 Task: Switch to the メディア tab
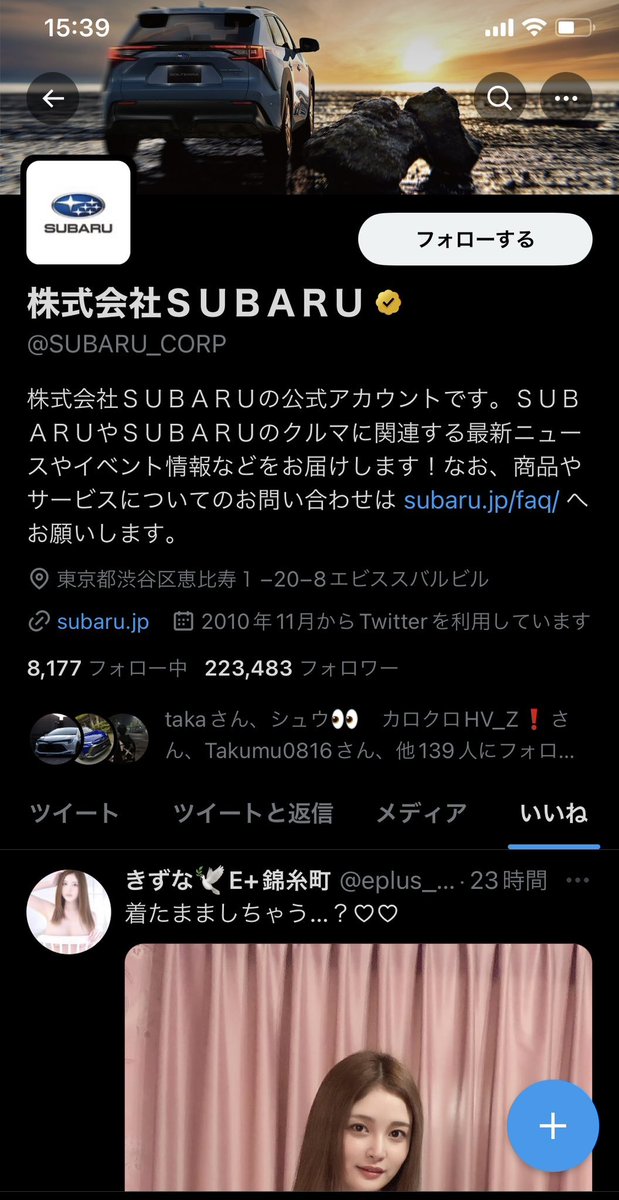pos(421,813)
